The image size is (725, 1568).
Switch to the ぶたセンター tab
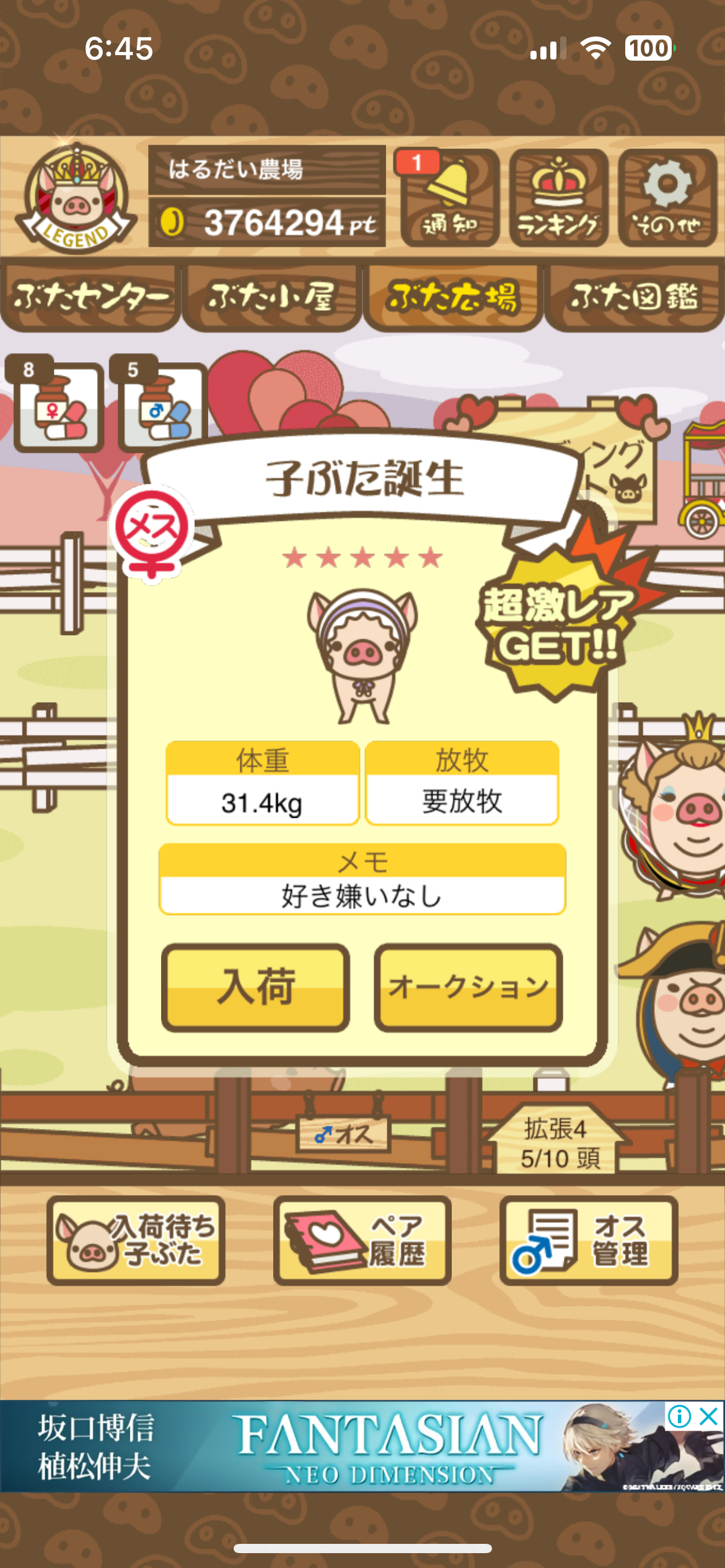90,297
